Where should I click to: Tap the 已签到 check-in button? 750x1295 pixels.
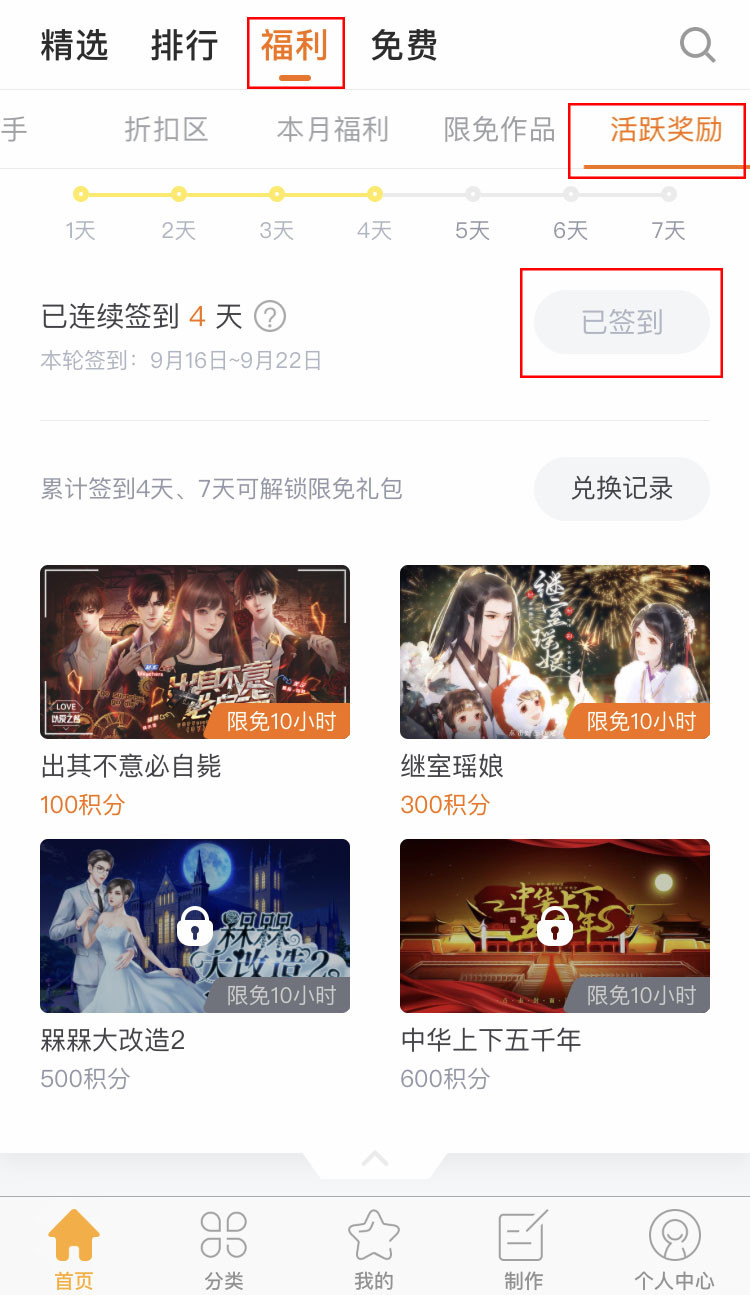click(622, 322)
